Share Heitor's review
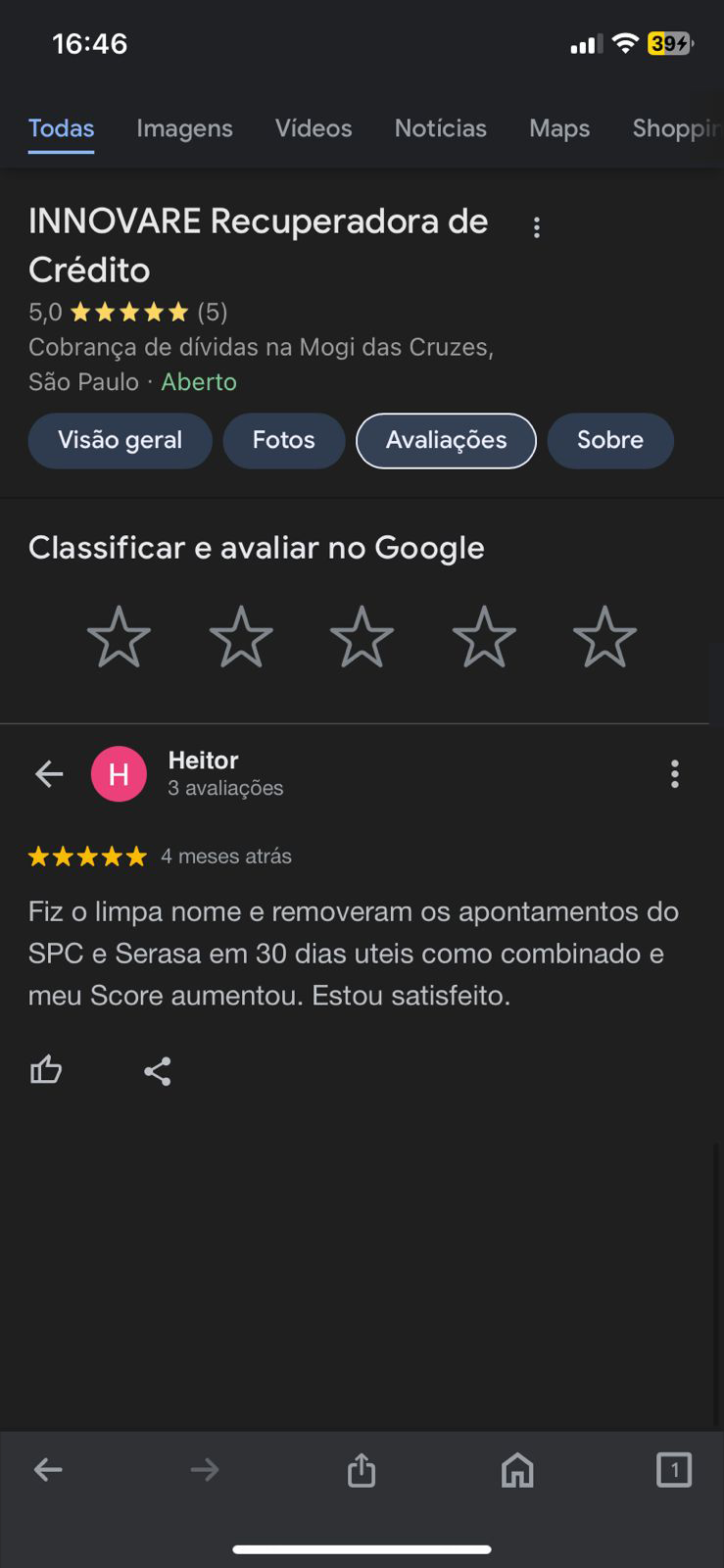The height and width of the screenshot is (1568, 724). click(158, 1071)
